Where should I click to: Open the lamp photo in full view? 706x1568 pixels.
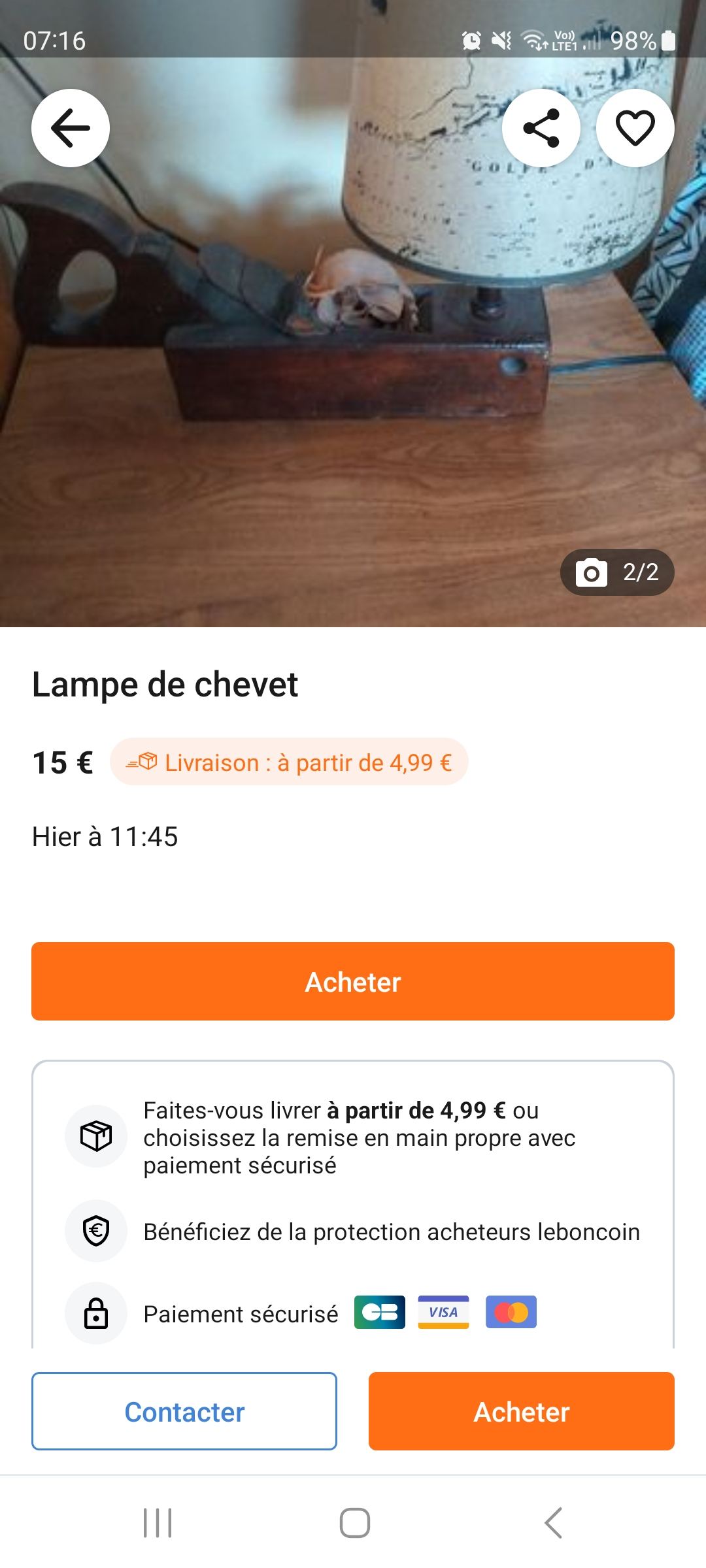coord(353,366)
